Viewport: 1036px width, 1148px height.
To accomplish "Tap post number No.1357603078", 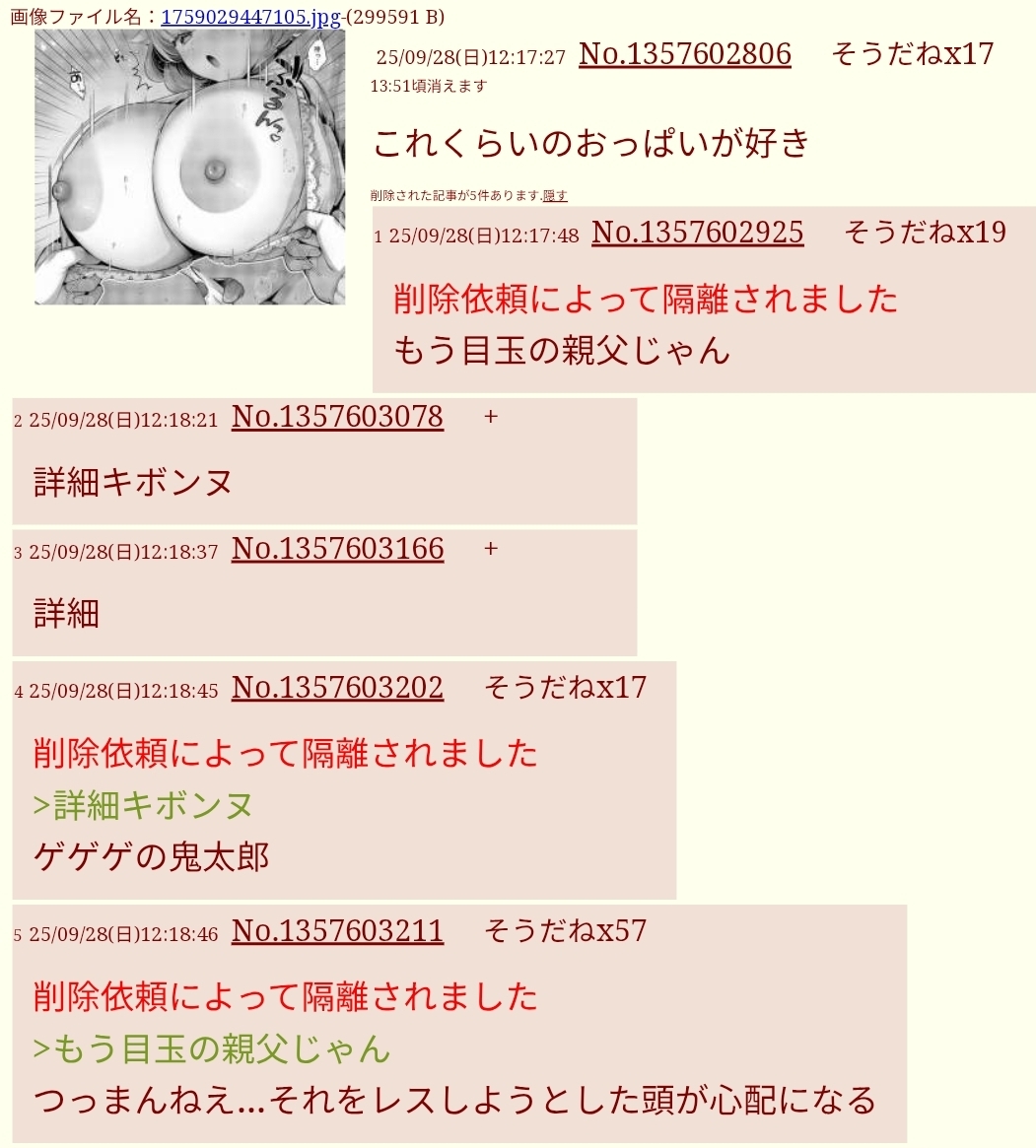I will coord(337,418).
